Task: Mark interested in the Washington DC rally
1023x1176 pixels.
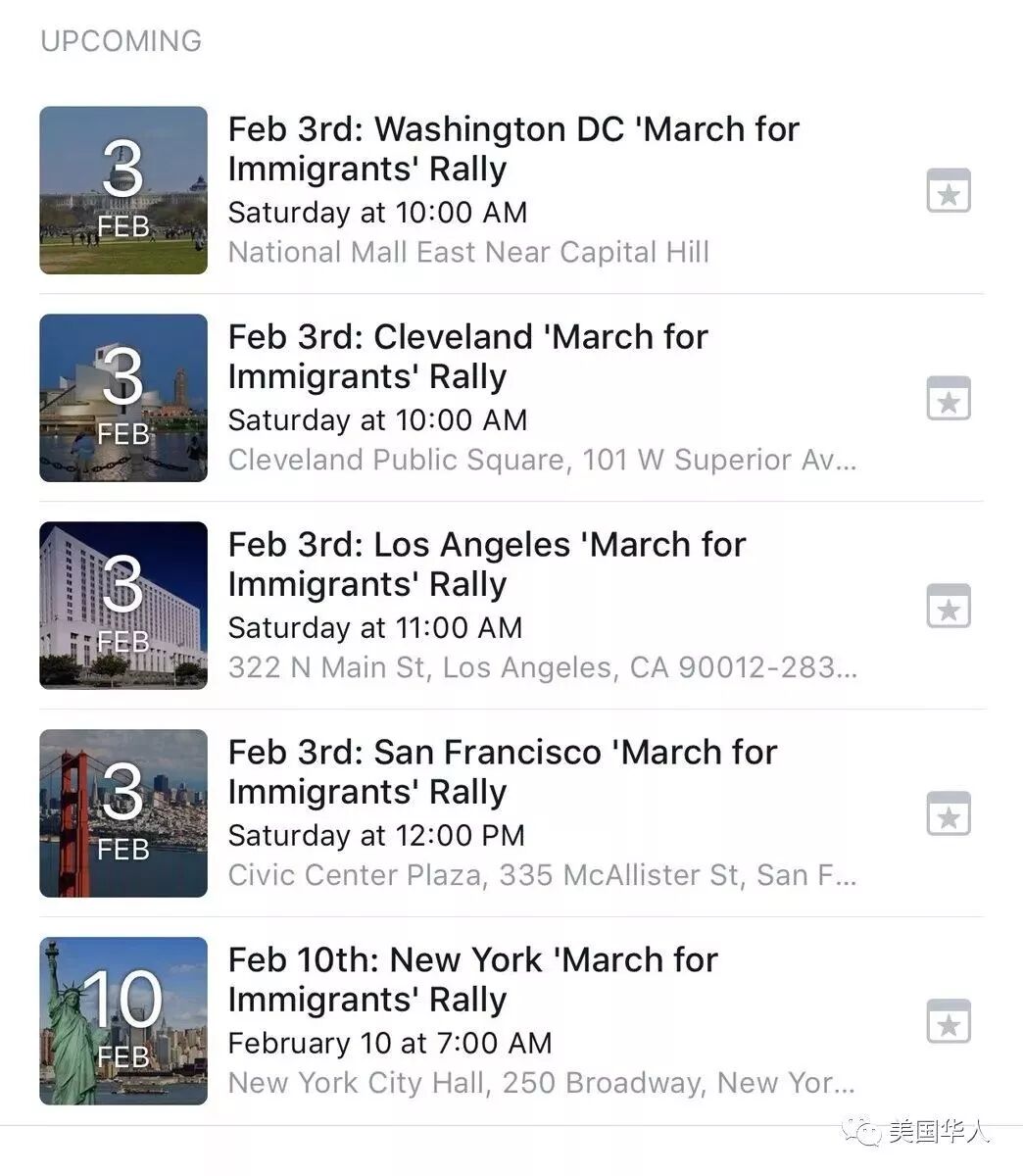Action: (x=949, y=190)
